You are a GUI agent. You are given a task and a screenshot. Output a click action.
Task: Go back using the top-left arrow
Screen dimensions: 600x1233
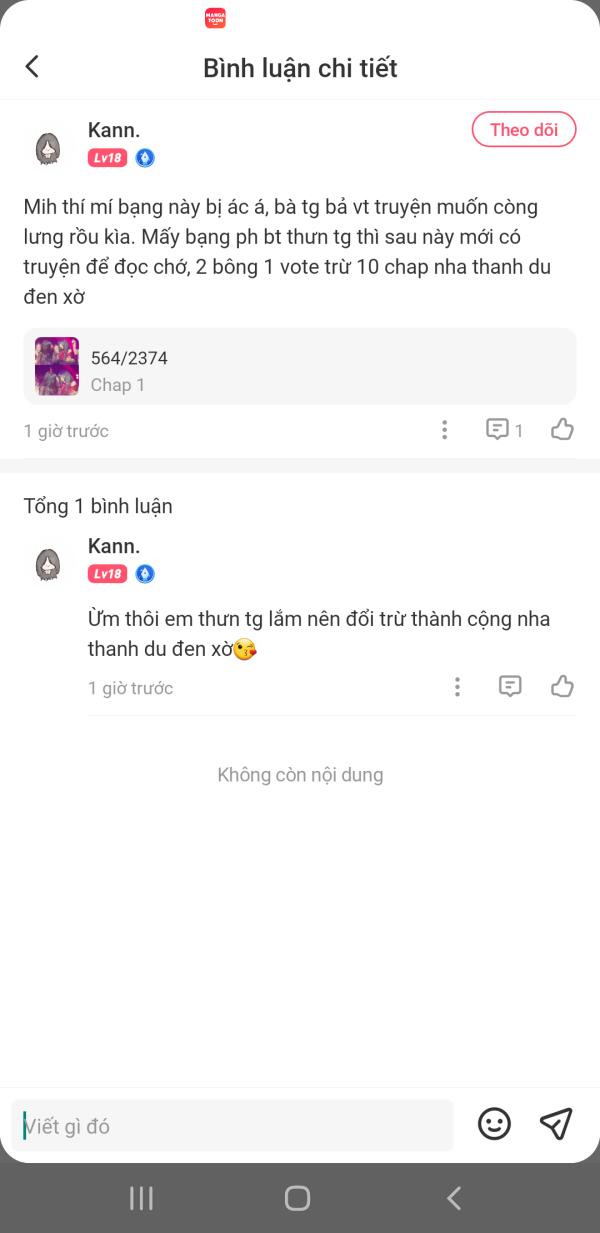coord(32,67)
